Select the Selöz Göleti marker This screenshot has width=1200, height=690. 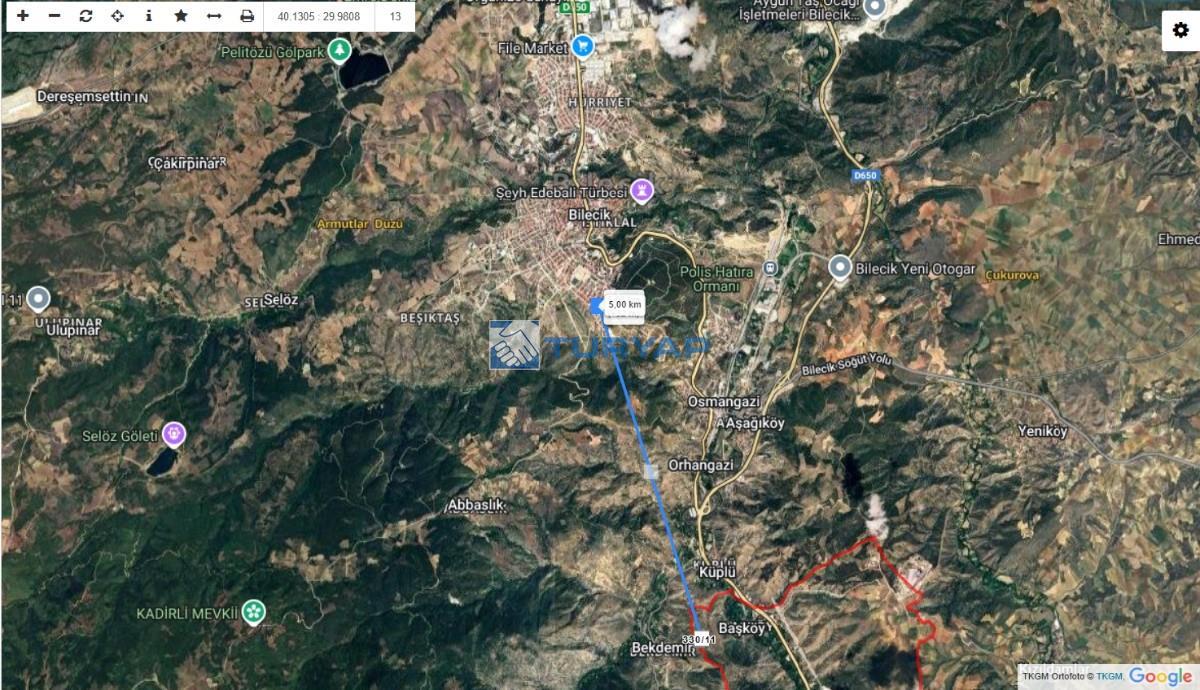coord(175,434)
